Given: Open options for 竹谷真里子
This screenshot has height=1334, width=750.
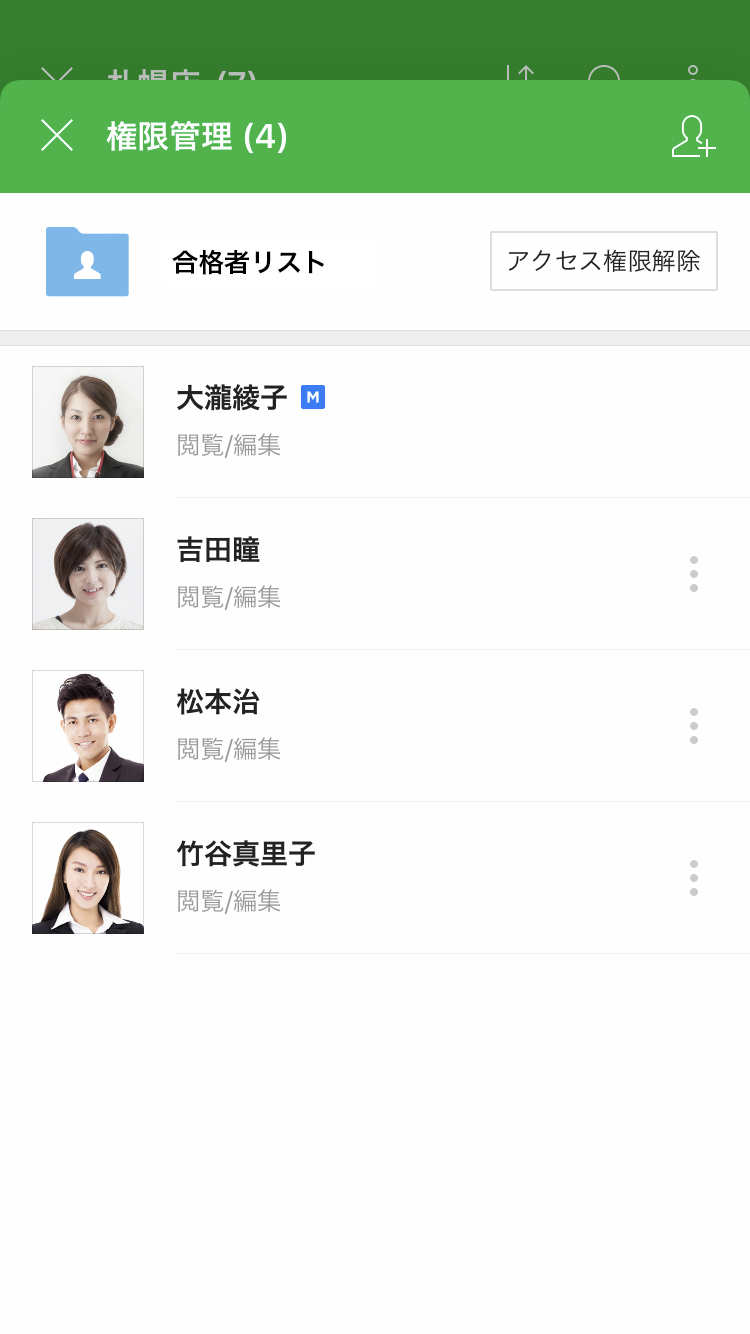Looking at the screenshot, I should pyautogui.click(x=693, y=878).
